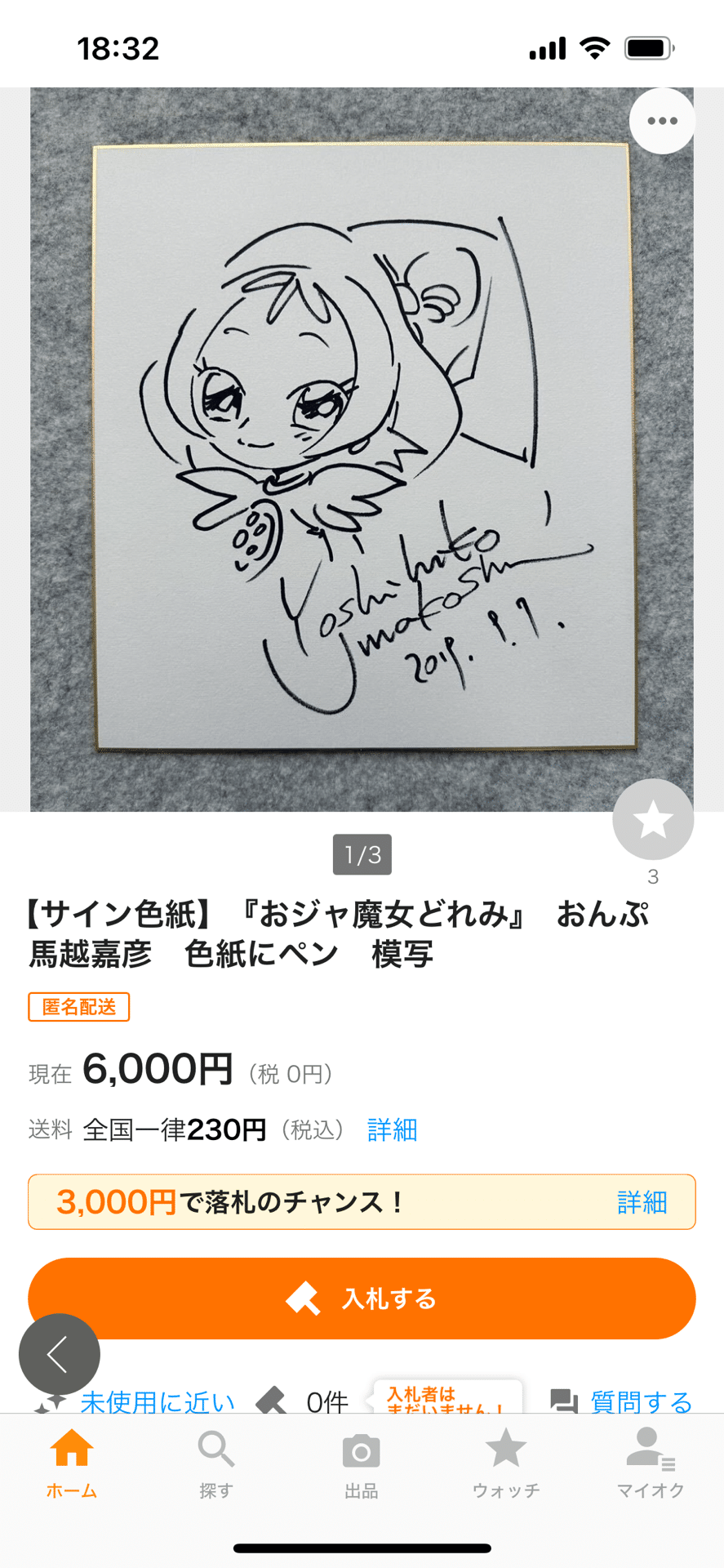Switch to the 探す search tab
This screenshot has height=1568, width=724.
[x=216, y=1463]
